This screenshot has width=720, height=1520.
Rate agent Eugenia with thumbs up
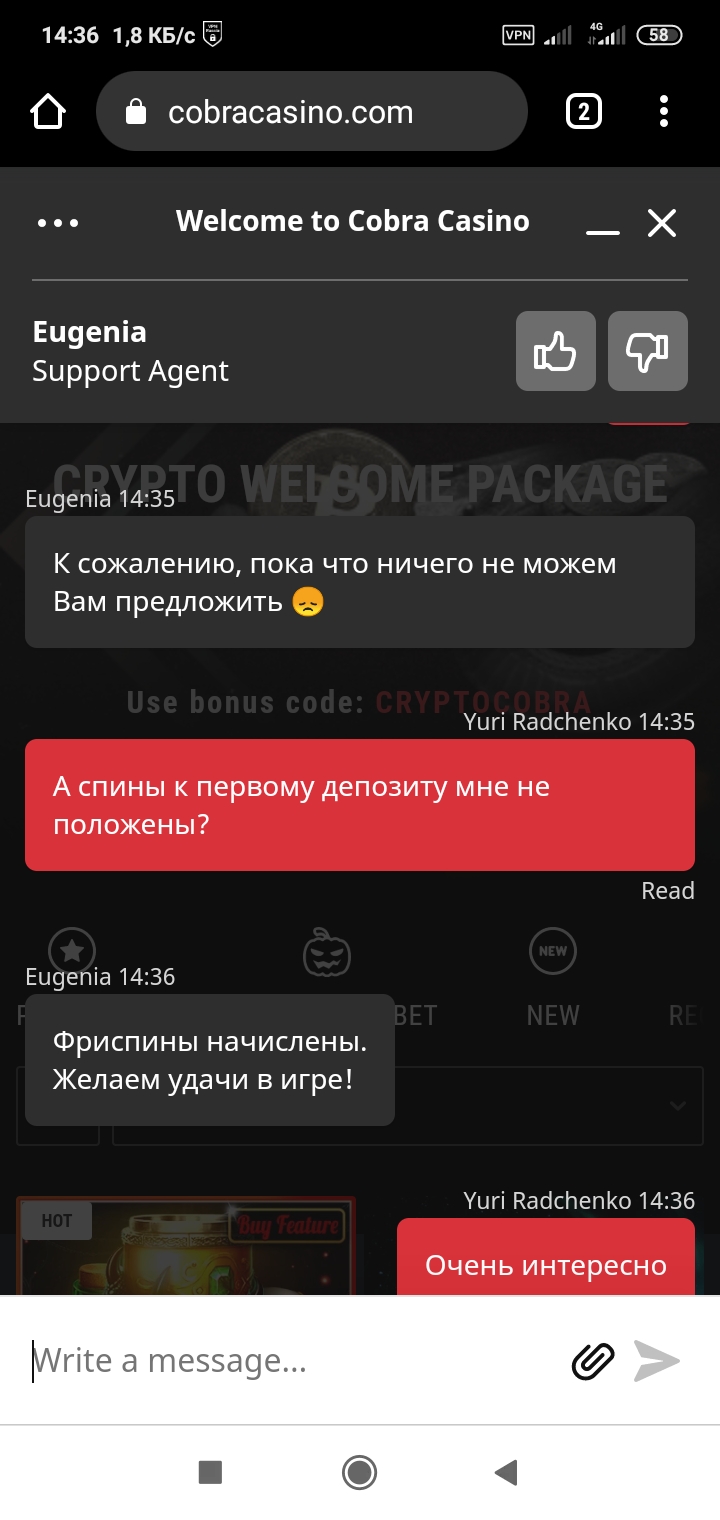point(555,351)
